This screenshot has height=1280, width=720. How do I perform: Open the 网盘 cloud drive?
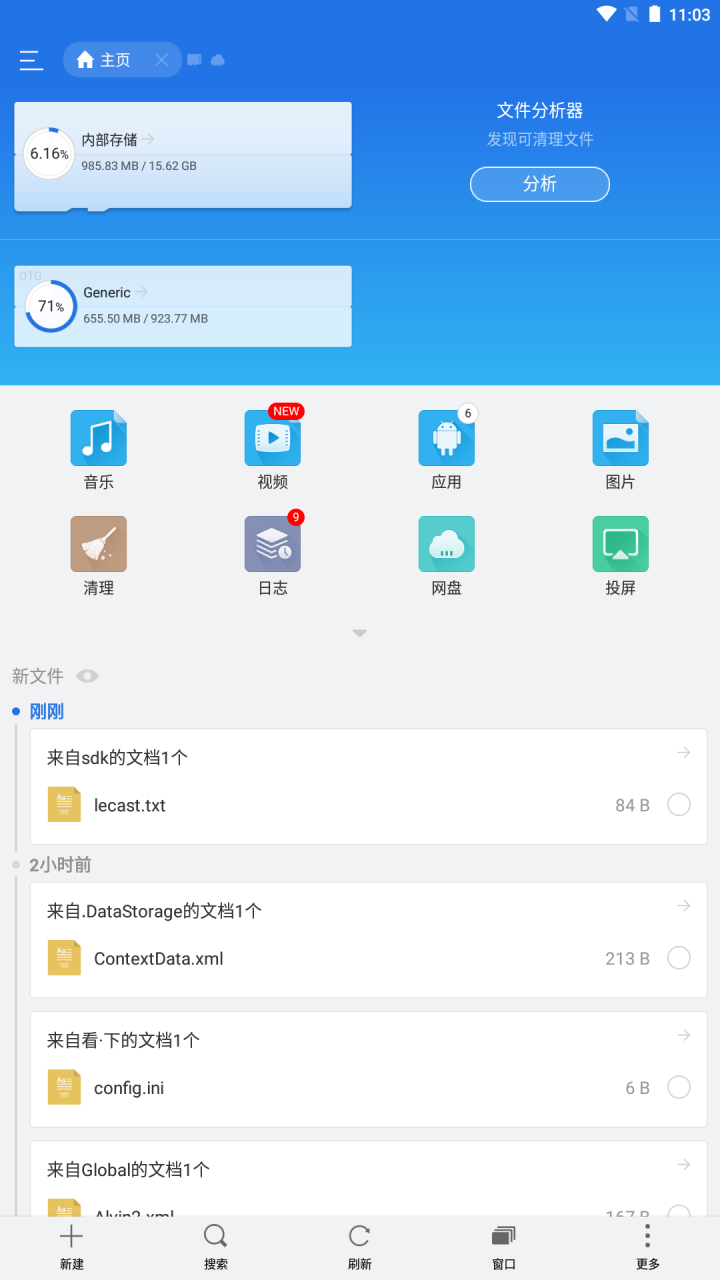[x=446, y=555]
